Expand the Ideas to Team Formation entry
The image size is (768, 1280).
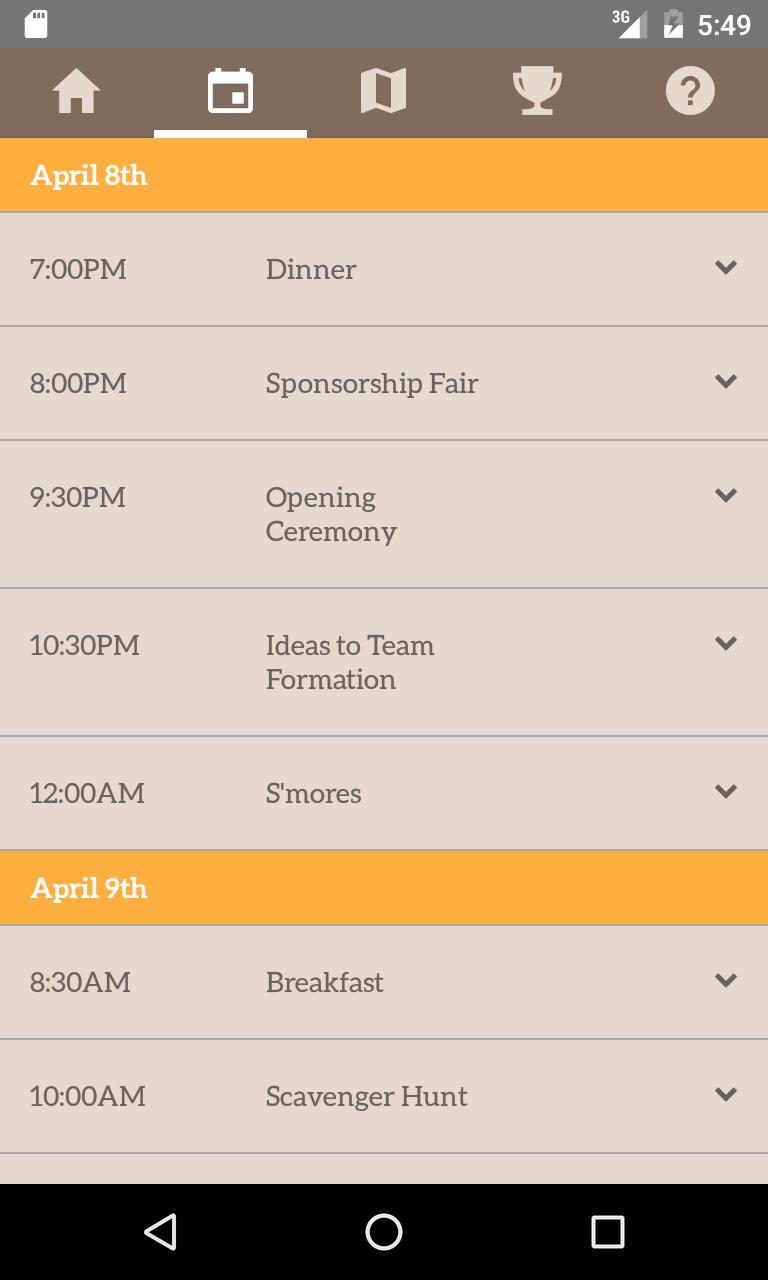click(726, 644)
